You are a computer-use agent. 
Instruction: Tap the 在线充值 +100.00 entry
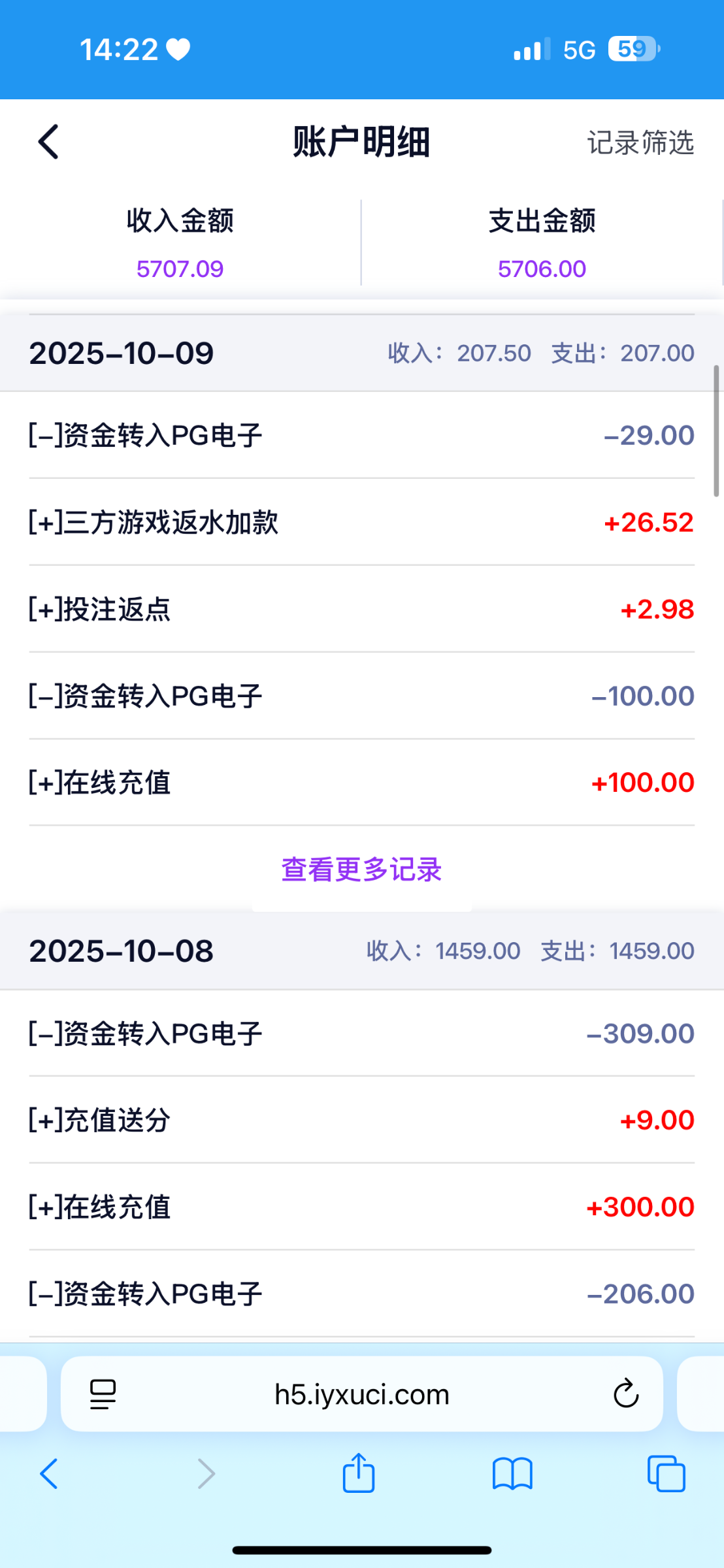coord(361,782)
